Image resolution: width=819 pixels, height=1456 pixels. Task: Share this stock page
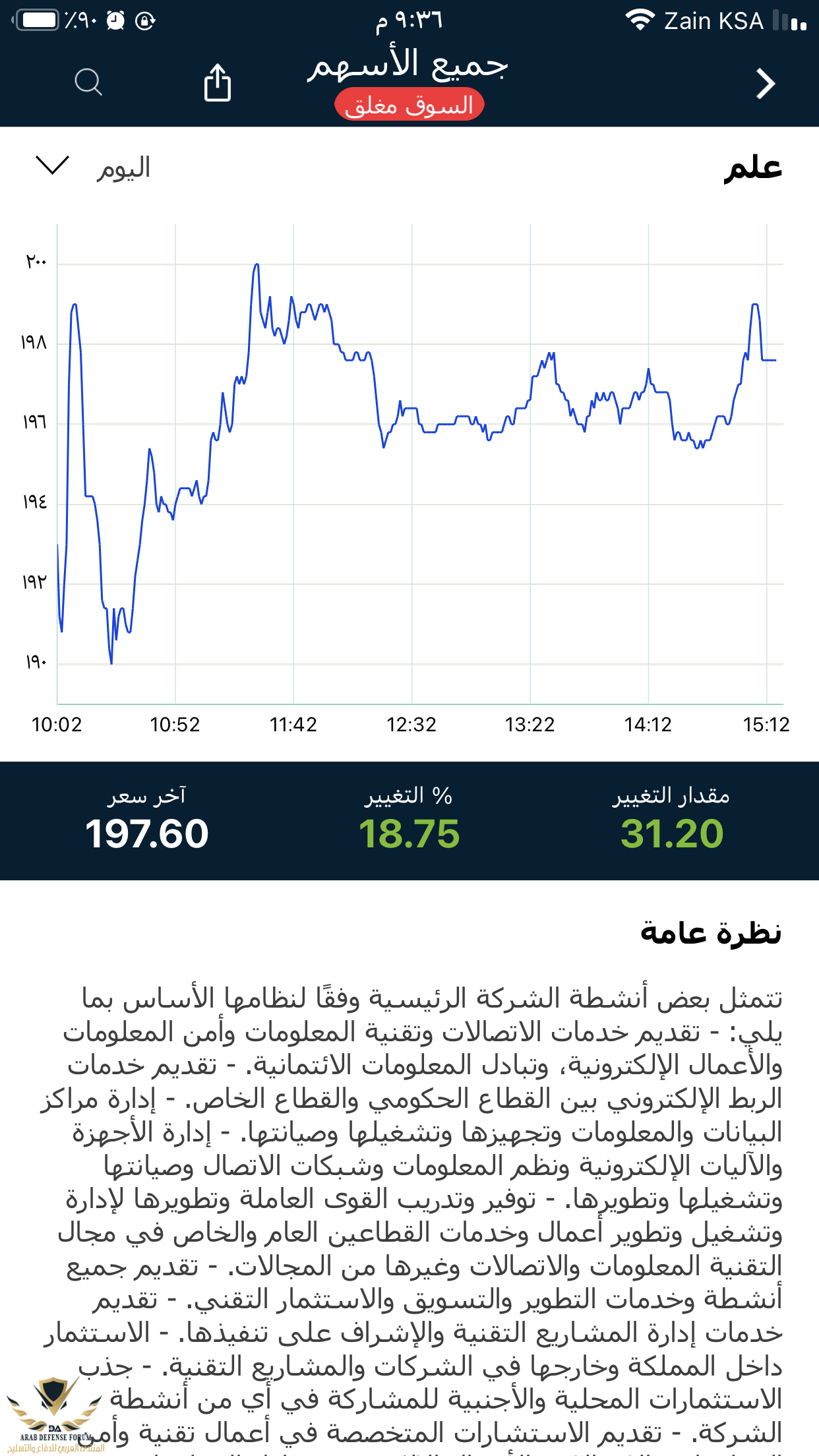pyautogui.click(x=217, y=83)
